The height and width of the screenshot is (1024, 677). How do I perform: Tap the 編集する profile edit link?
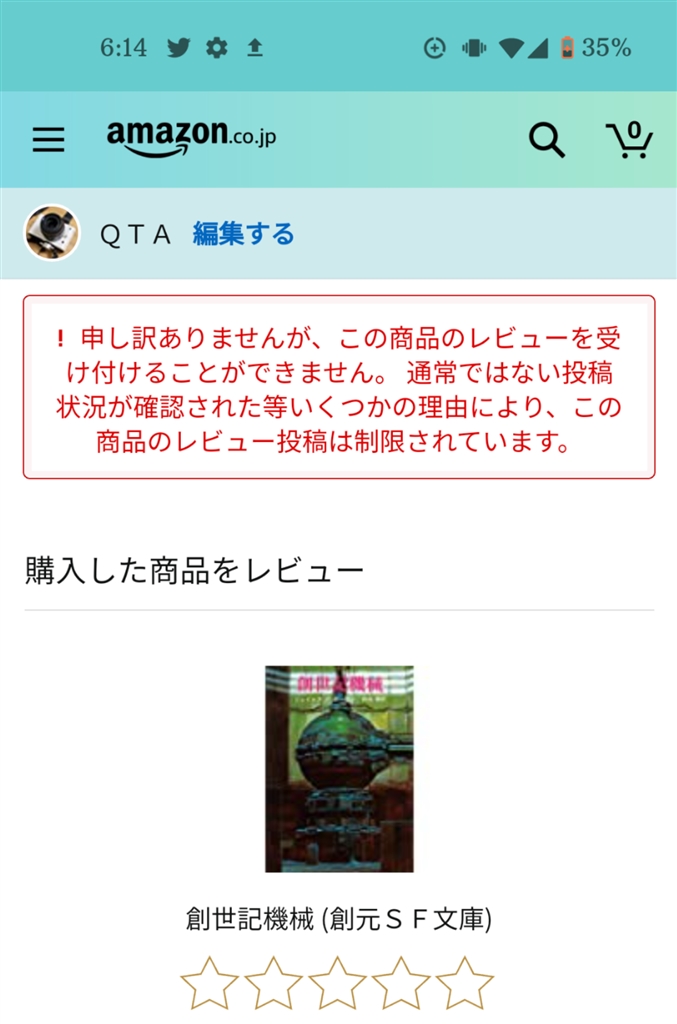click(243, 234)
